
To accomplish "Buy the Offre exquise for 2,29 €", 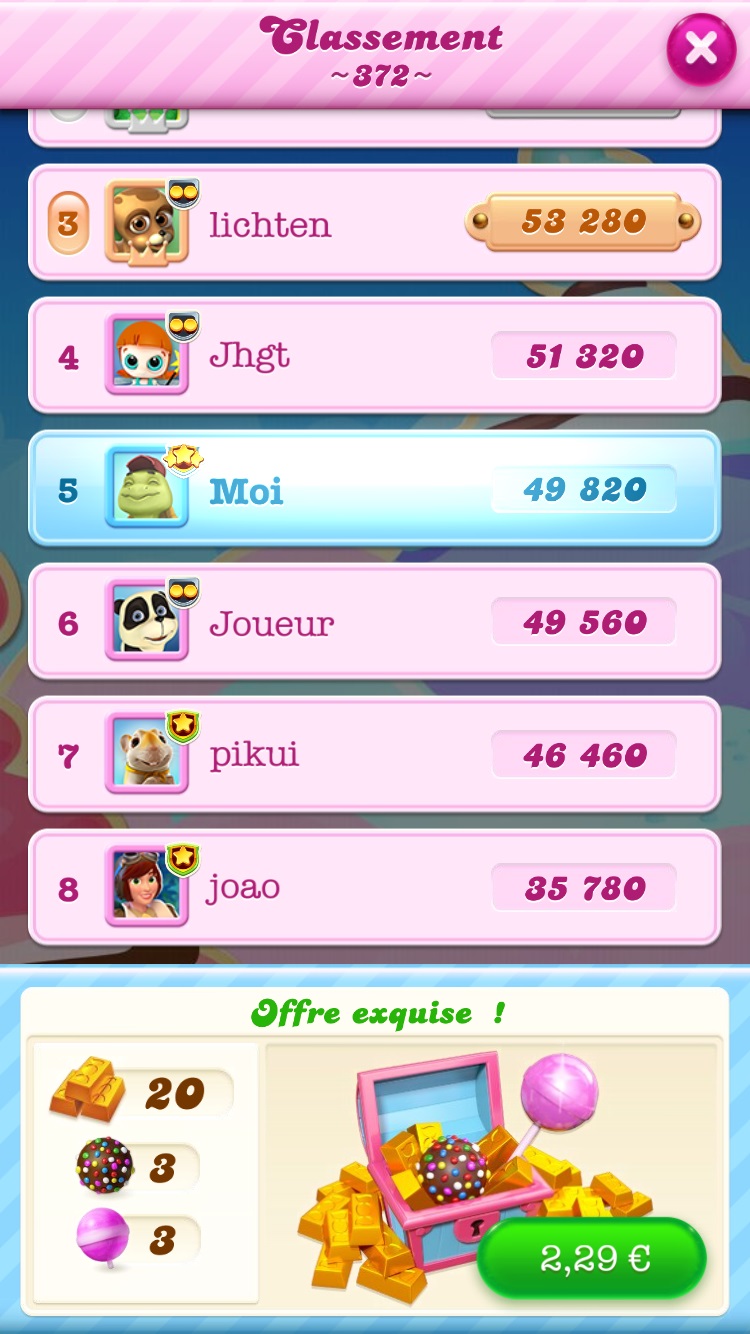I will tap(592, 1258).
